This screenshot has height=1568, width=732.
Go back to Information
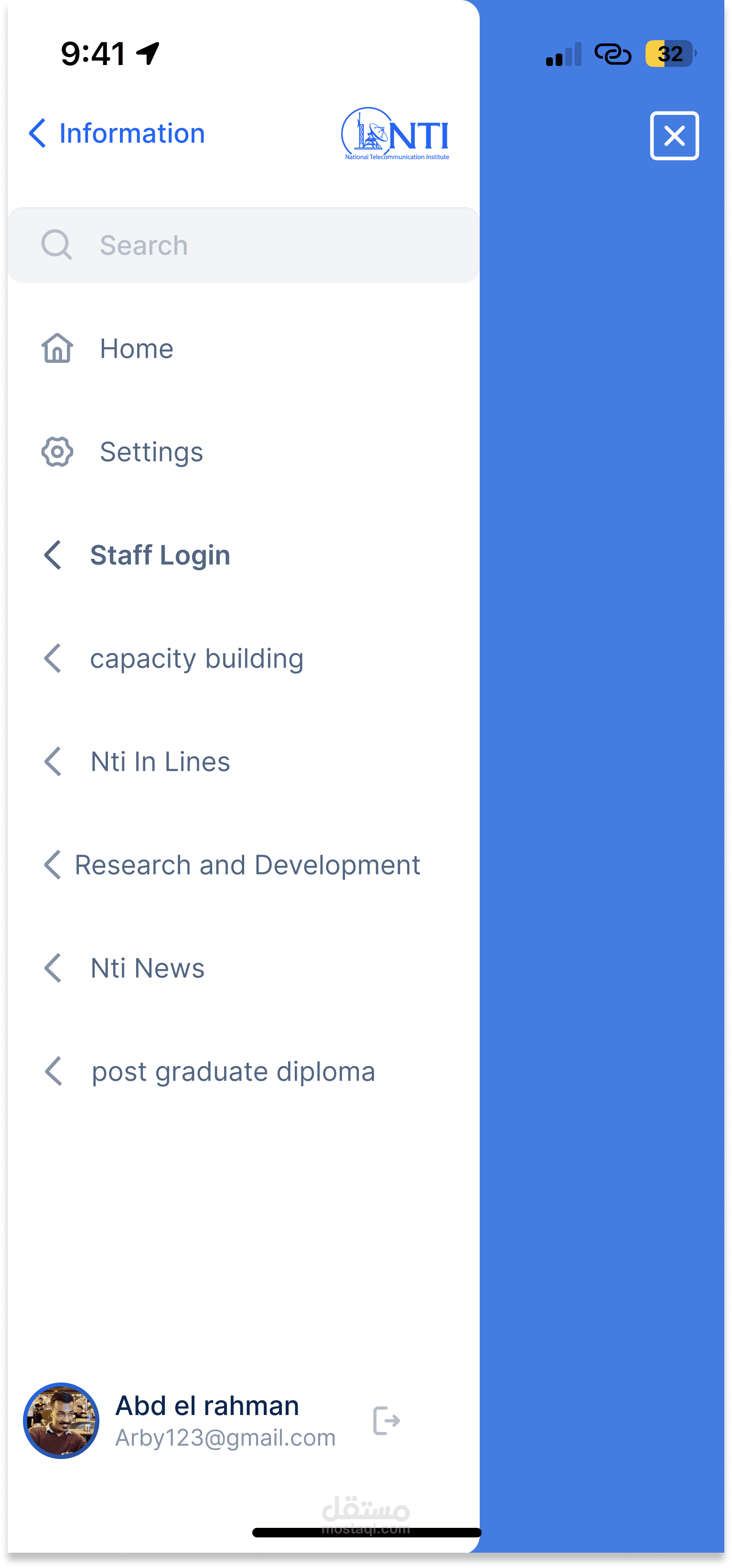117,133
